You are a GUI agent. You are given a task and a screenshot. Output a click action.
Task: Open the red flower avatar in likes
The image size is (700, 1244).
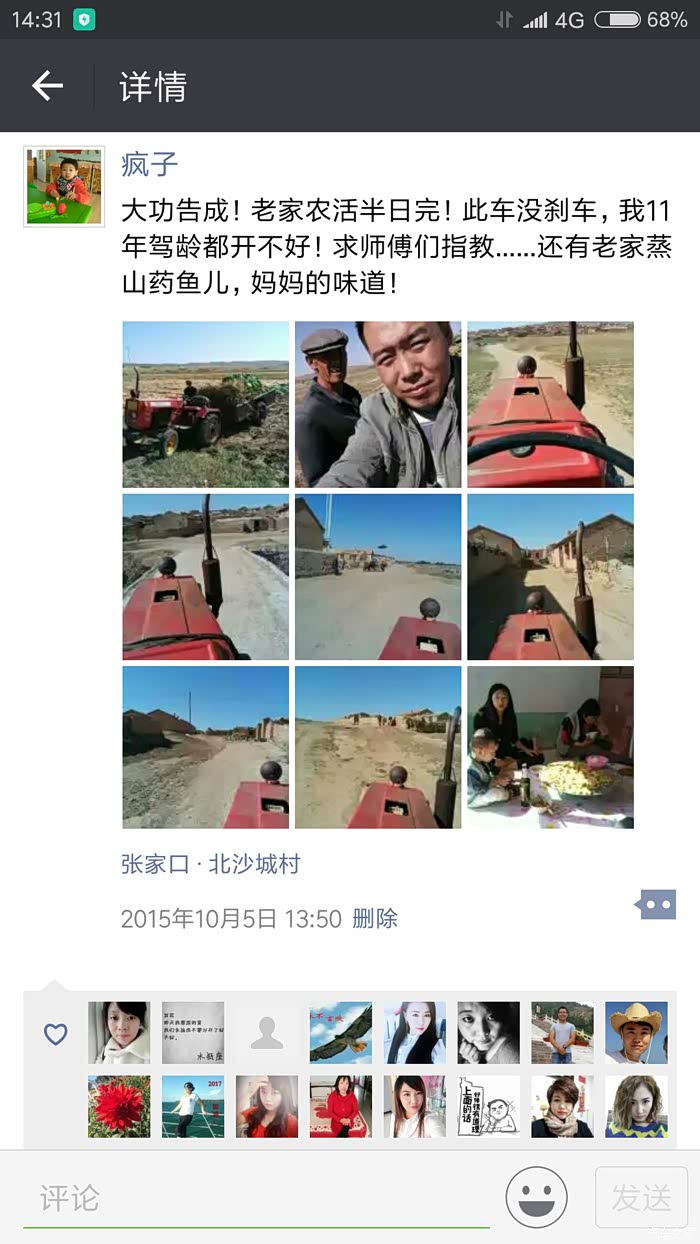click(x=119, y=1106)
